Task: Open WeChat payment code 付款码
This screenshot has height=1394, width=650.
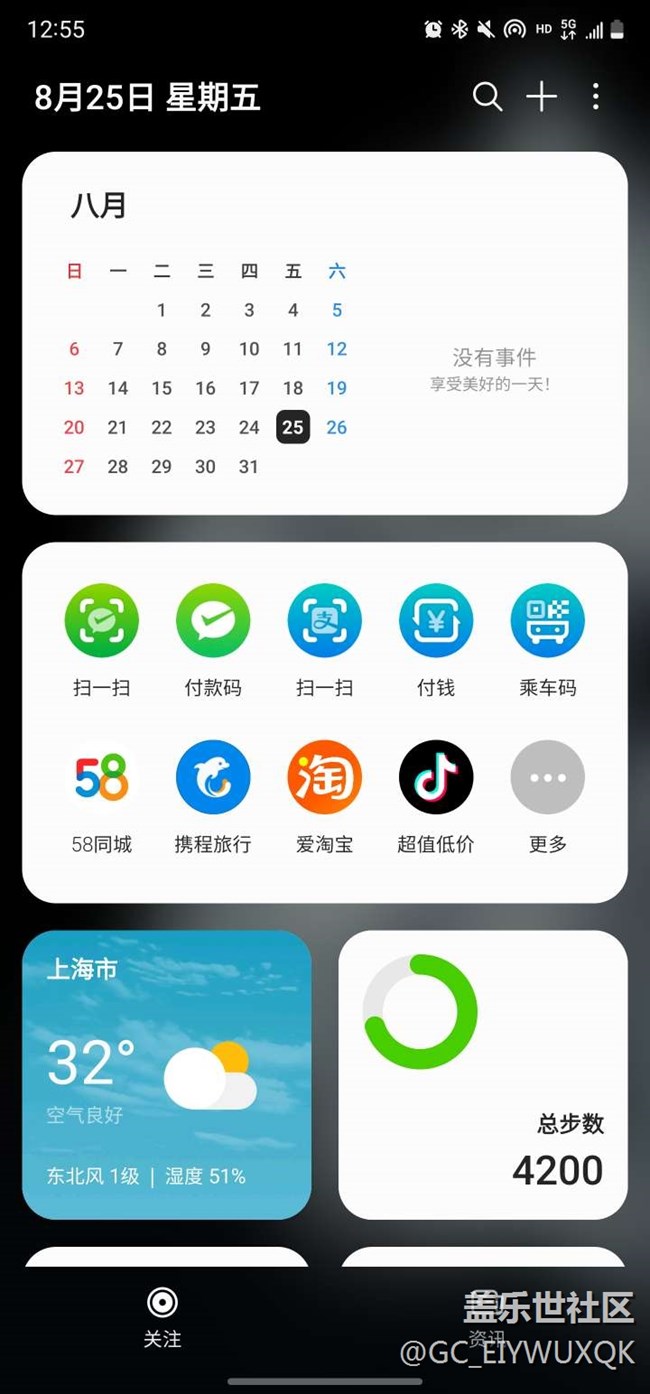Action: (213, 621)
